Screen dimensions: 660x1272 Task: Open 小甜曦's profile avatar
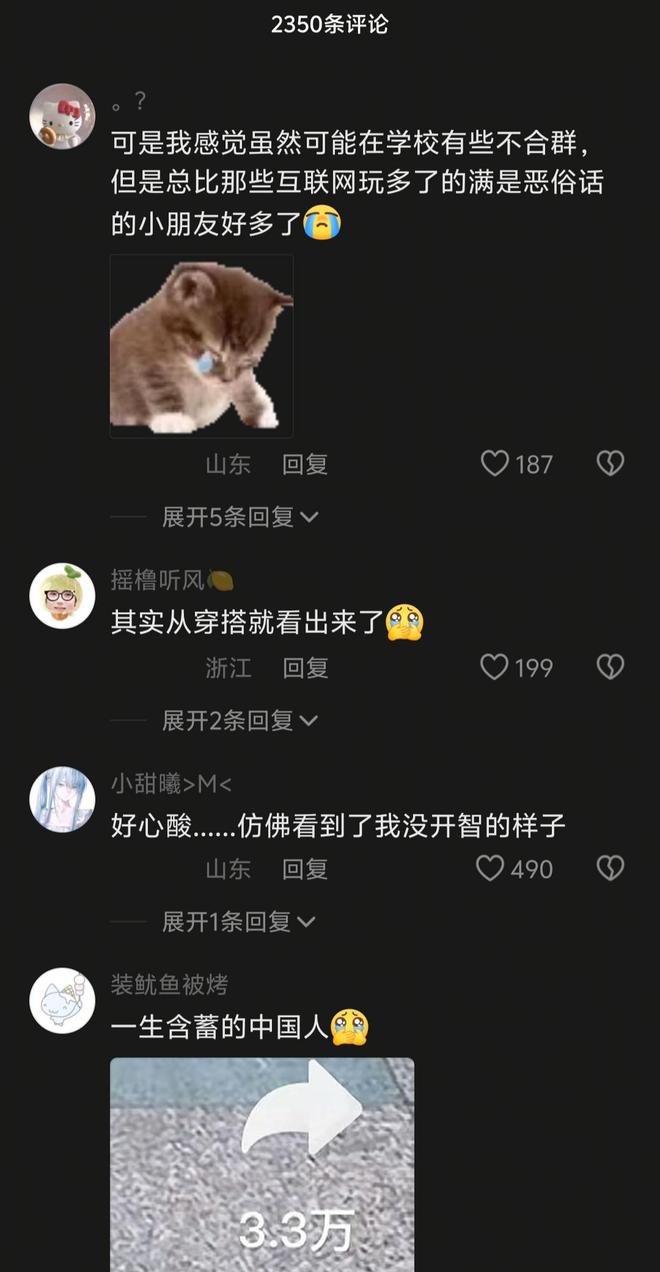62,798
